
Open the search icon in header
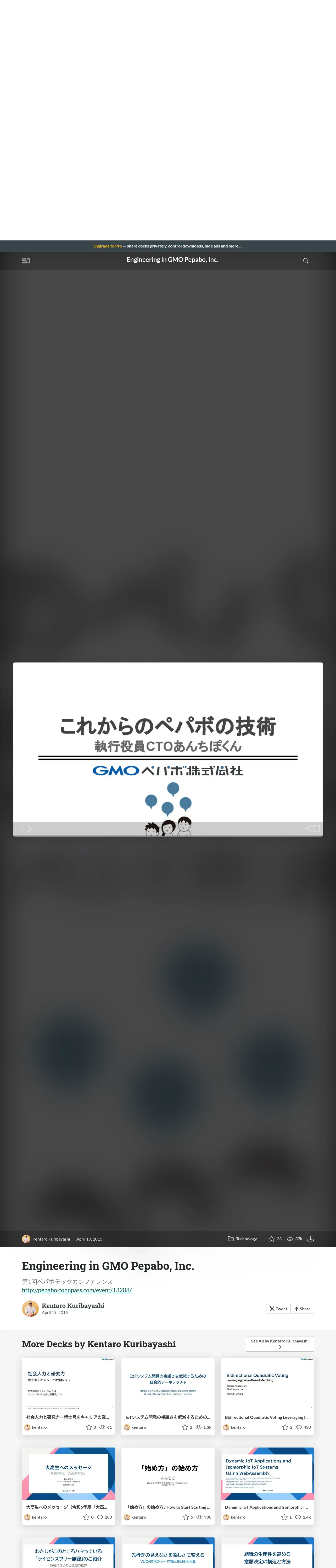tap(305, 261)
